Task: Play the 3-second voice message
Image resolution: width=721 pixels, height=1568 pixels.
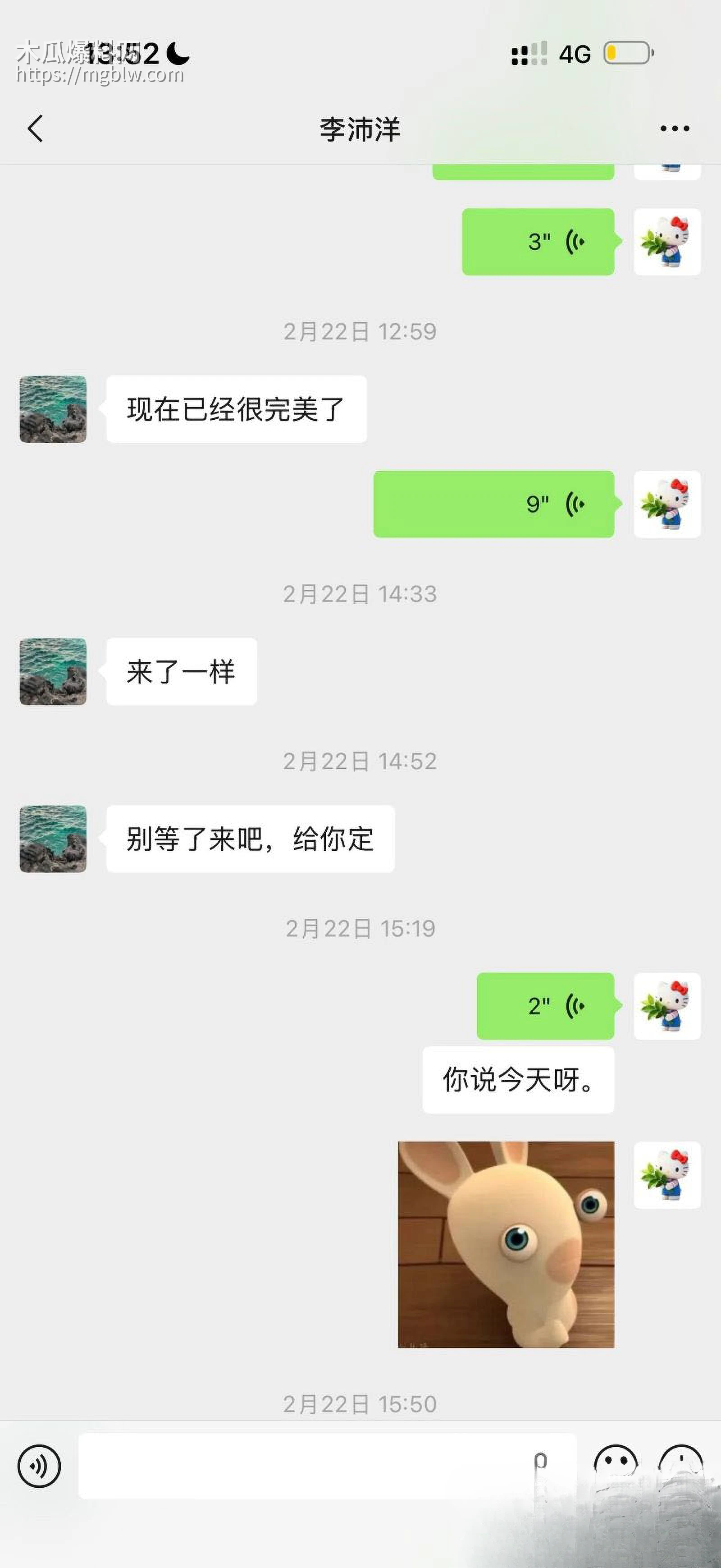Action: coord(538,240)
